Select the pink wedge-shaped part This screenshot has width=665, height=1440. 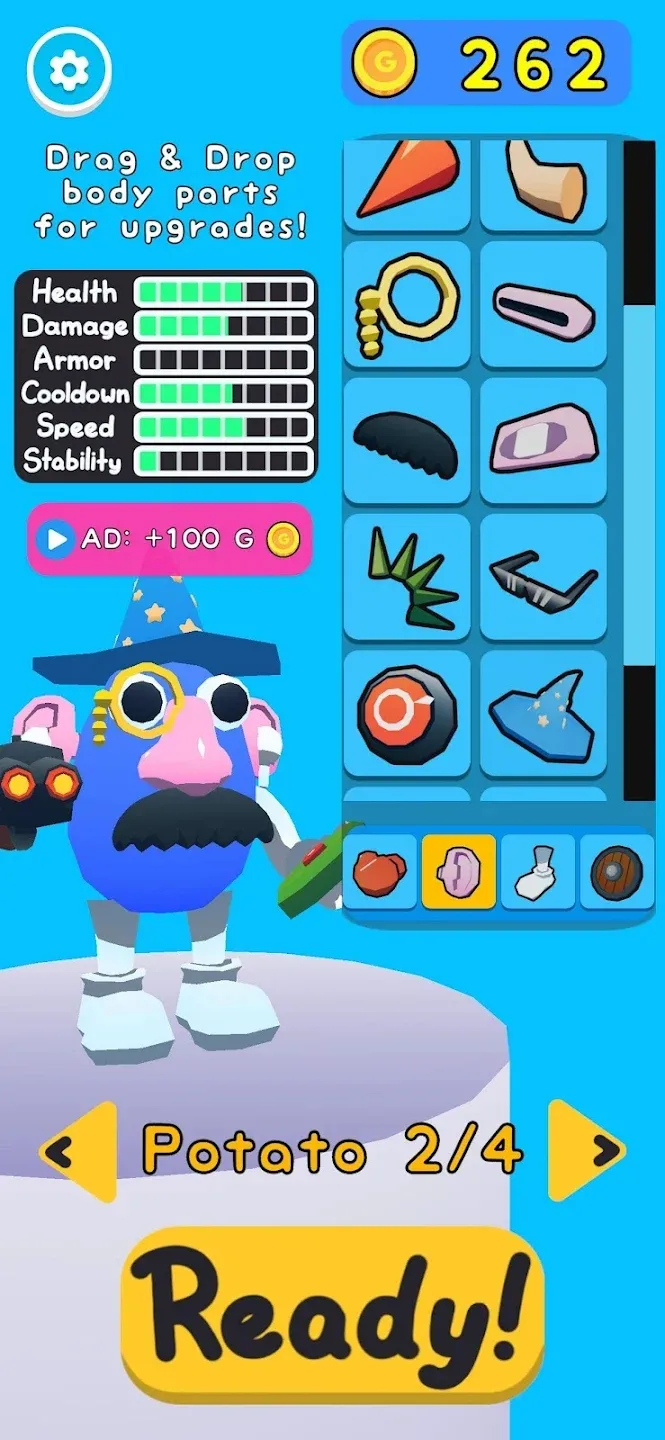tap(543, 441)
